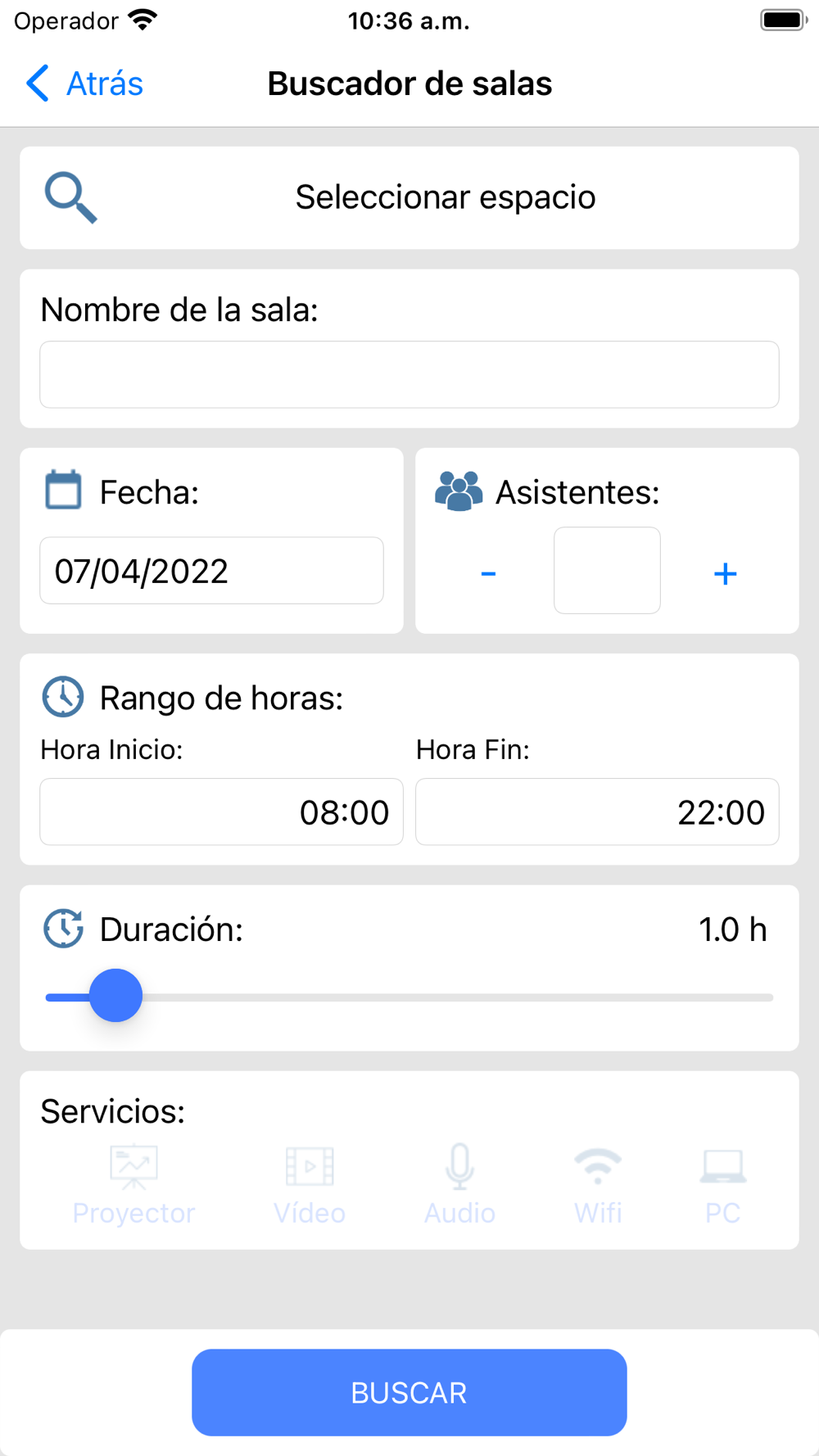Start the search with BUSCAR

(409, 1392)
